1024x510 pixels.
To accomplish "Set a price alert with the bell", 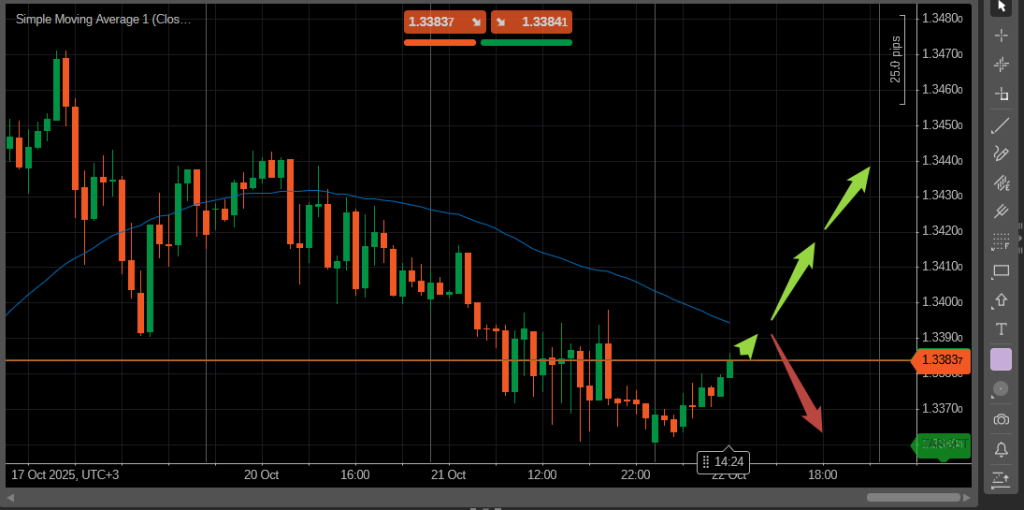I will [x=1000, y=449].
